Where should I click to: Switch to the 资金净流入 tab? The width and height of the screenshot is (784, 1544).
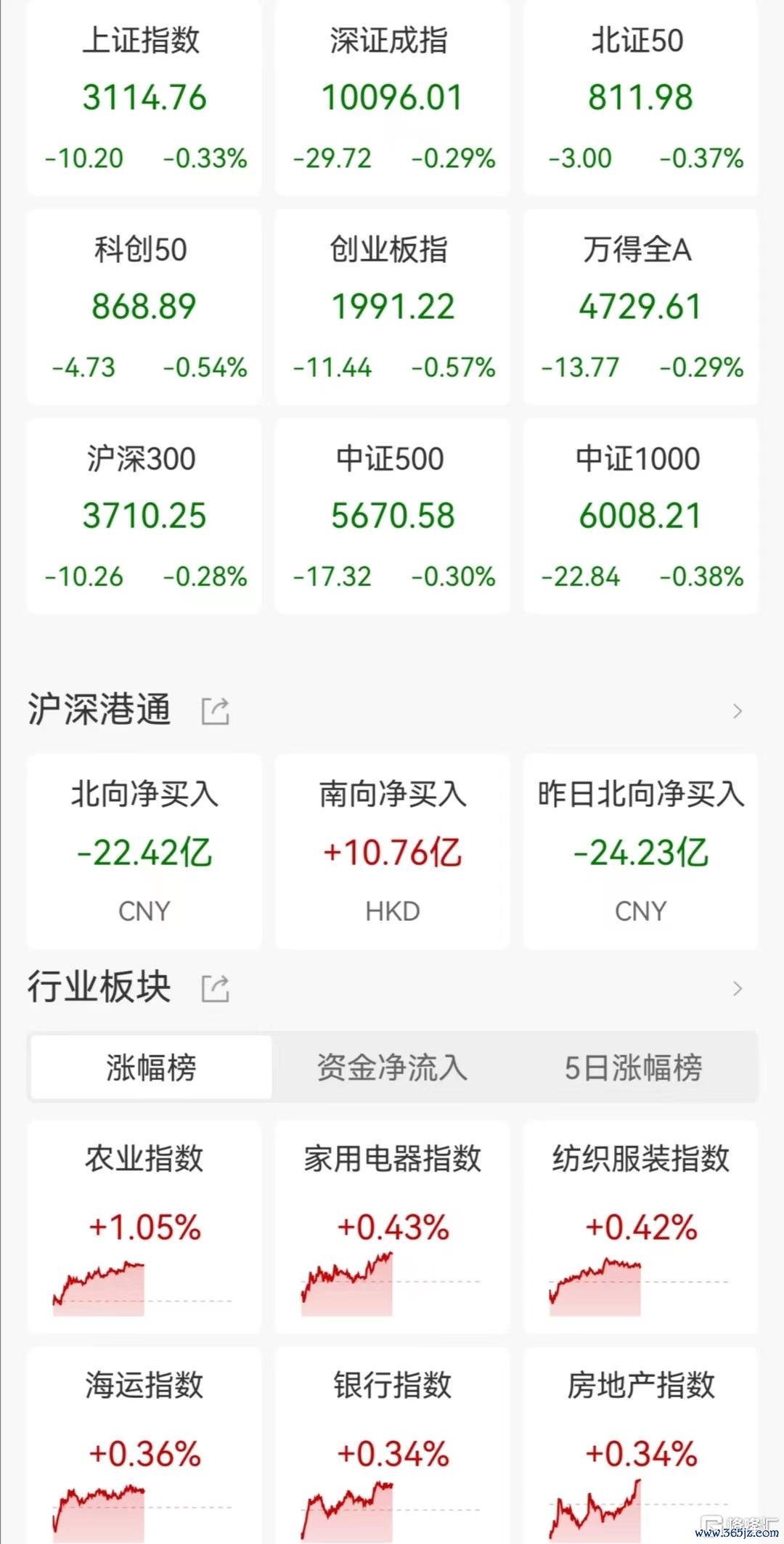coord(392,1068)
